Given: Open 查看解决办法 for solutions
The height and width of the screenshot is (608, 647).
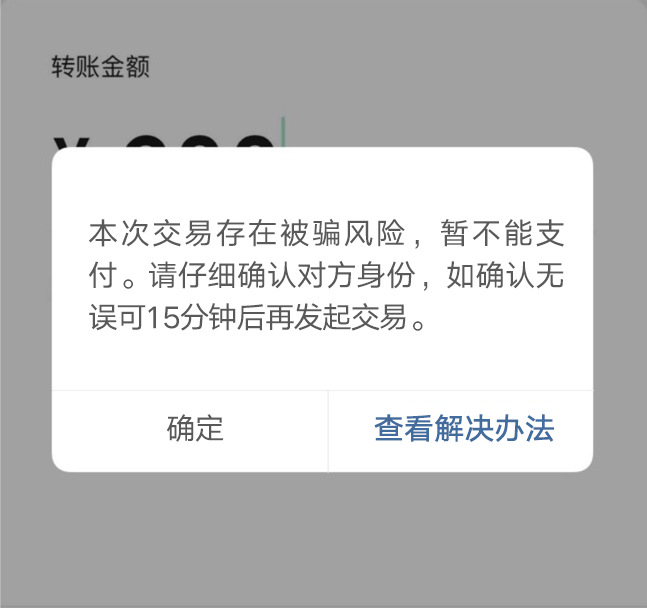Looking at the screenshot, I should pyautogui.click(x=463, y=430).
